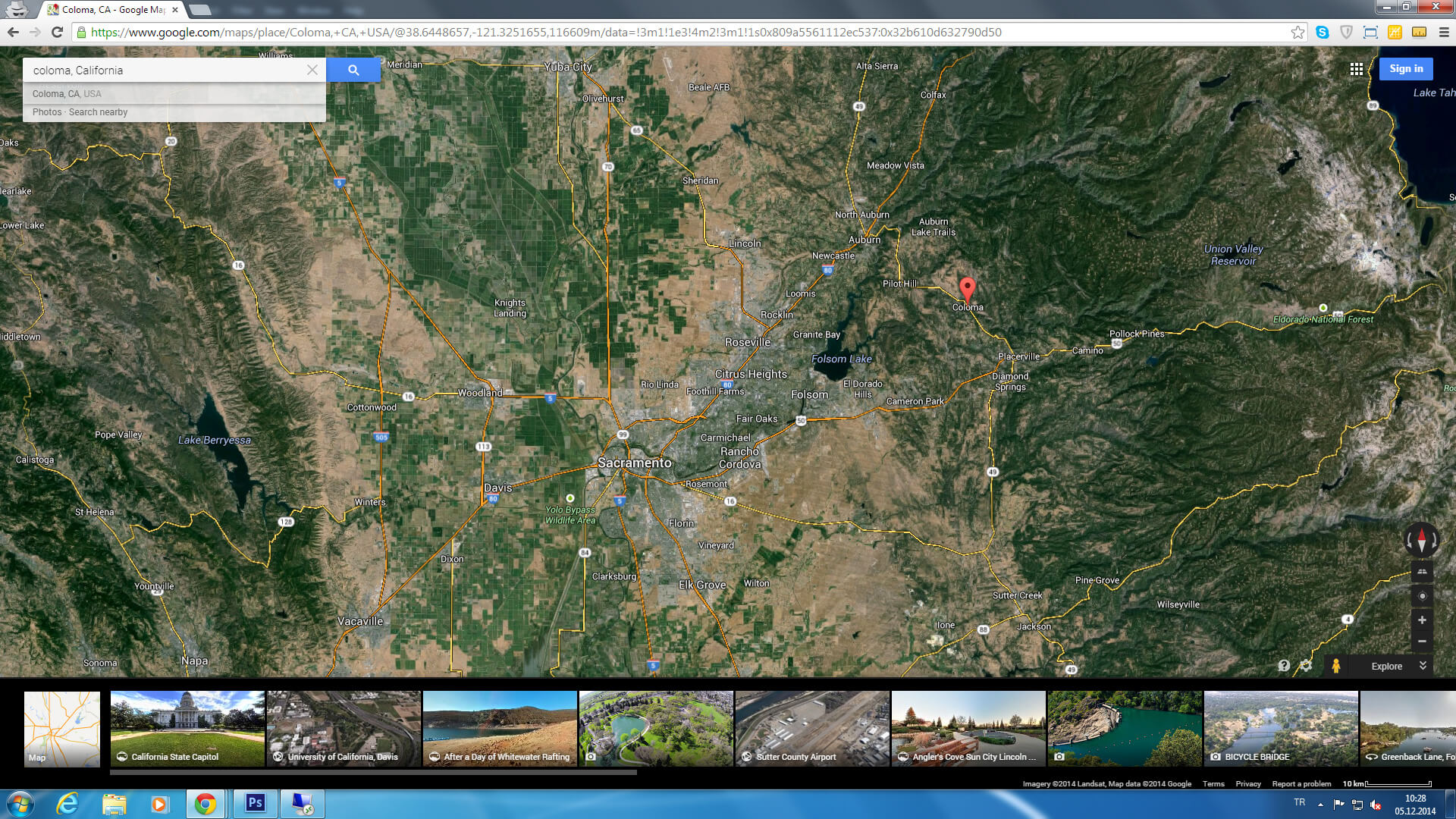This screenshot has height=819, width=1456.
Task: Open the BICYCLE BRIDGE photo
Action: pyautogui.click(x=1281, y=728)
